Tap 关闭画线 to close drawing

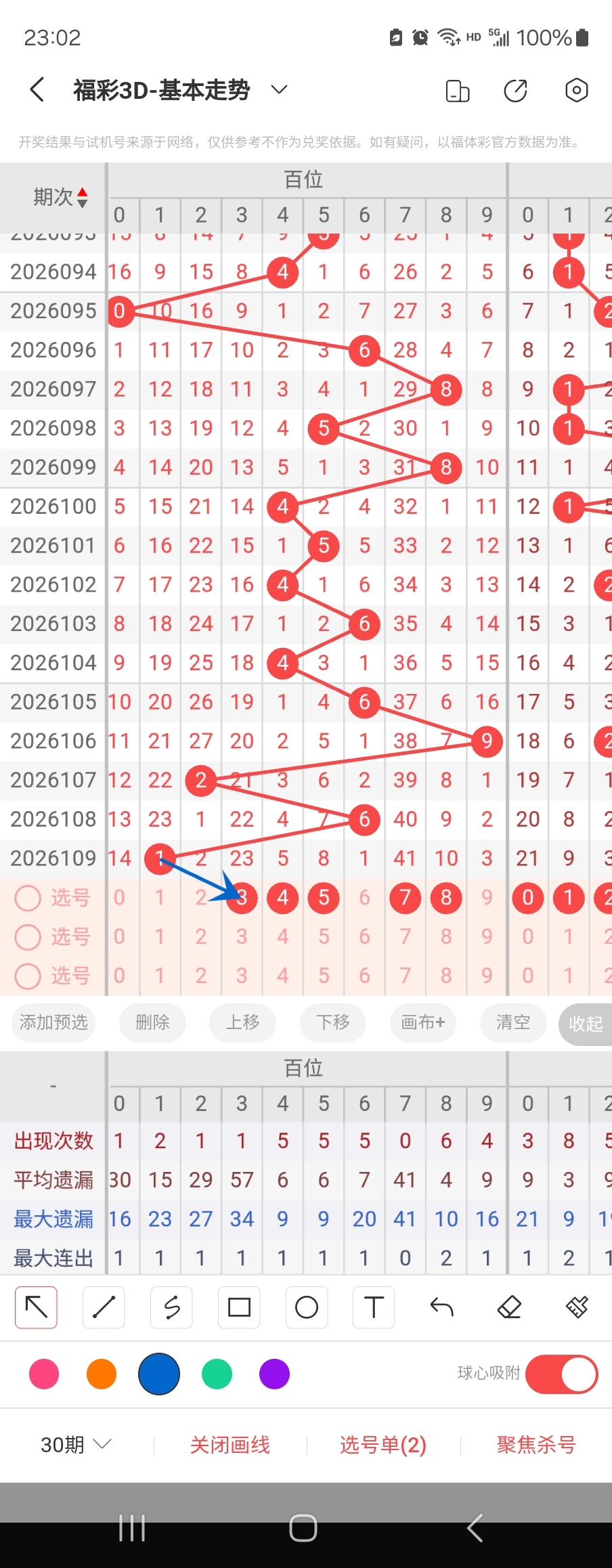click(230, 1445)
